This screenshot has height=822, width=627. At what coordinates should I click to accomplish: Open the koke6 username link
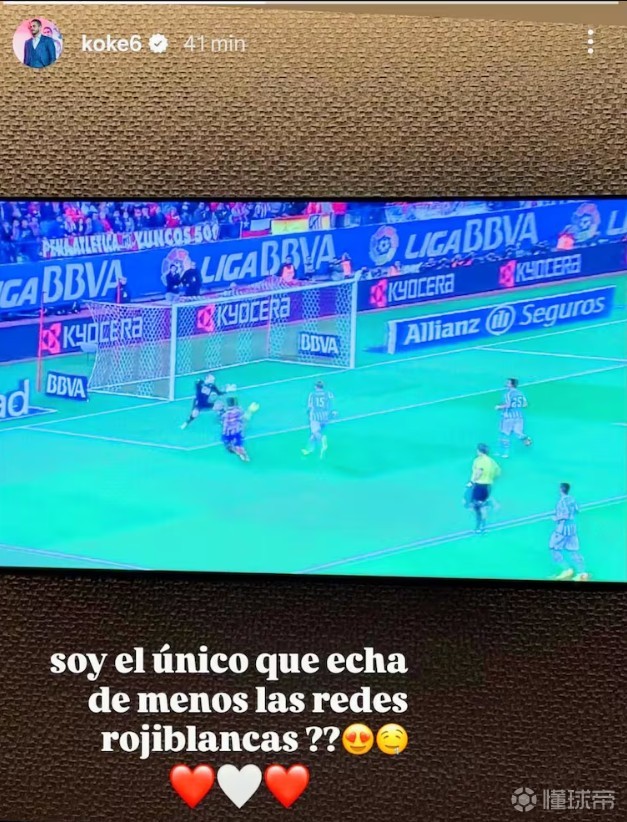click(110, 43)
